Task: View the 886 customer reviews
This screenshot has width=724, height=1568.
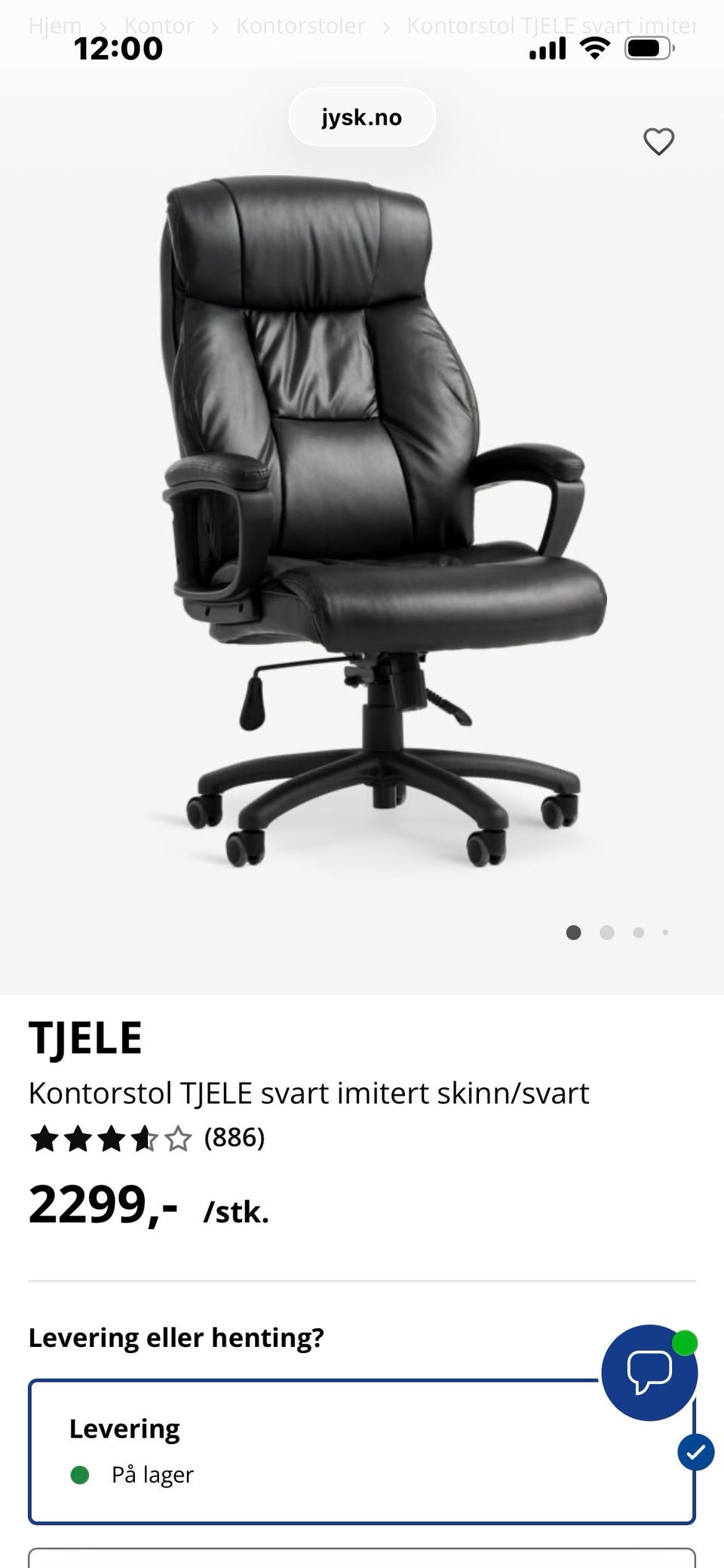Action: (234, 1138)
